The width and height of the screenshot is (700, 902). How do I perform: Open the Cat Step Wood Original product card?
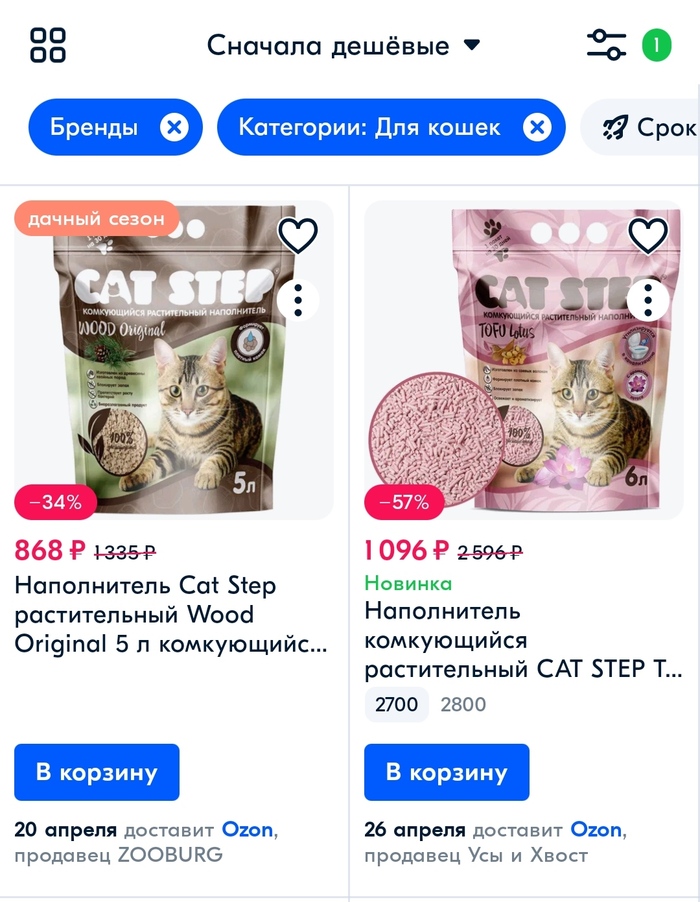[145, 613]
